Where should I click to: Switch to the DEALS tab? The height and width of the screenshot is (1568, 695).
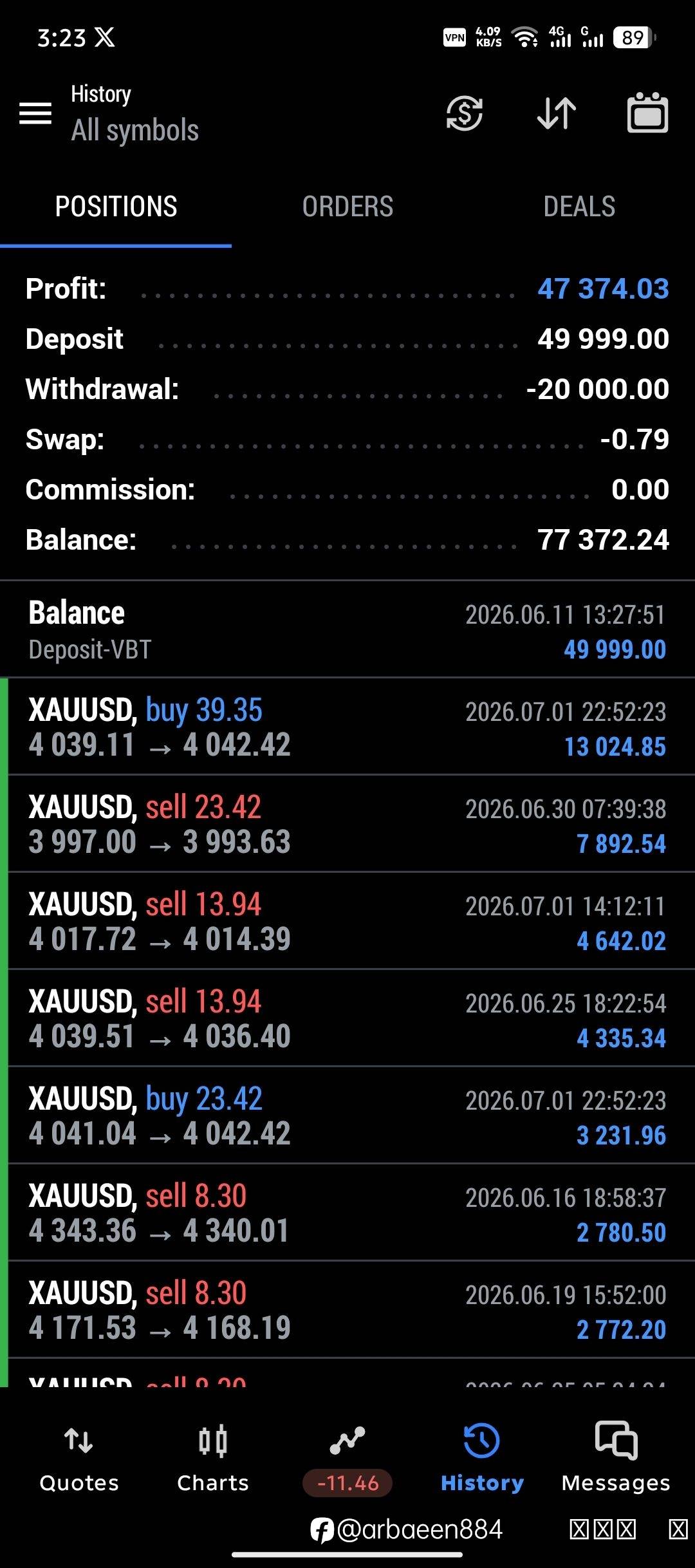(x=579, y=207)
